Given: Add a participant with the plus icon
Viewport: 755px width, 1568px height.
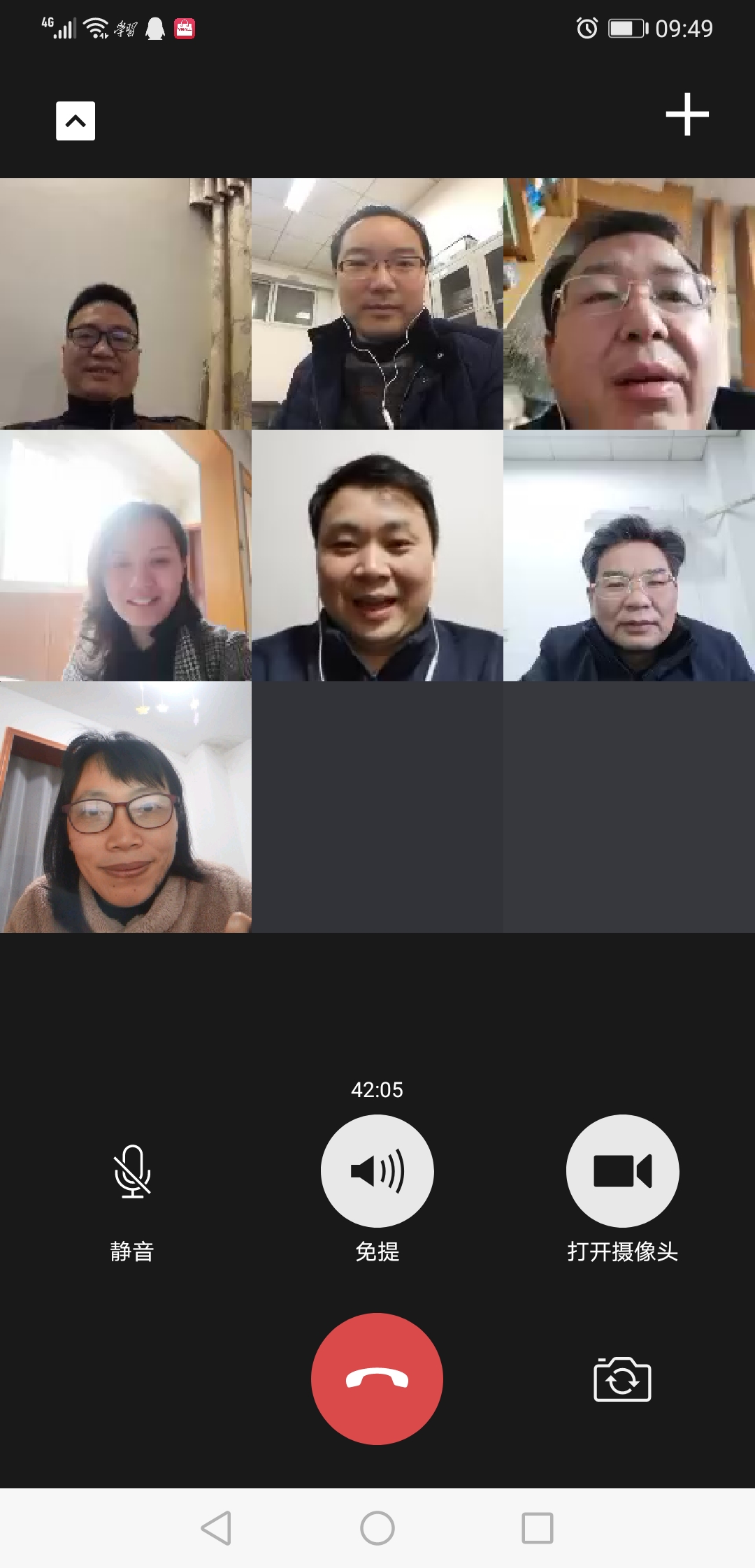Looking at the screenshot, I should (x=686, y=114).
